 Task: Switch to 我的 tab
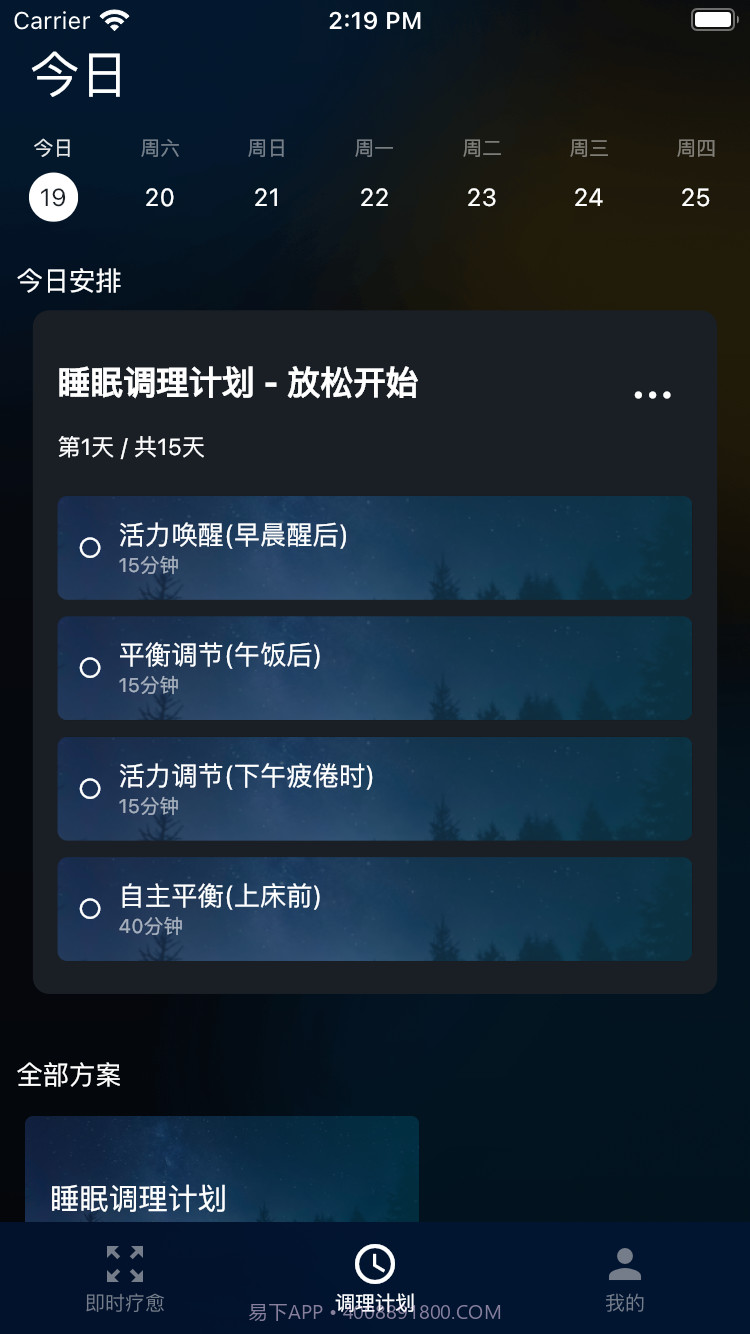click(624, 1280)
